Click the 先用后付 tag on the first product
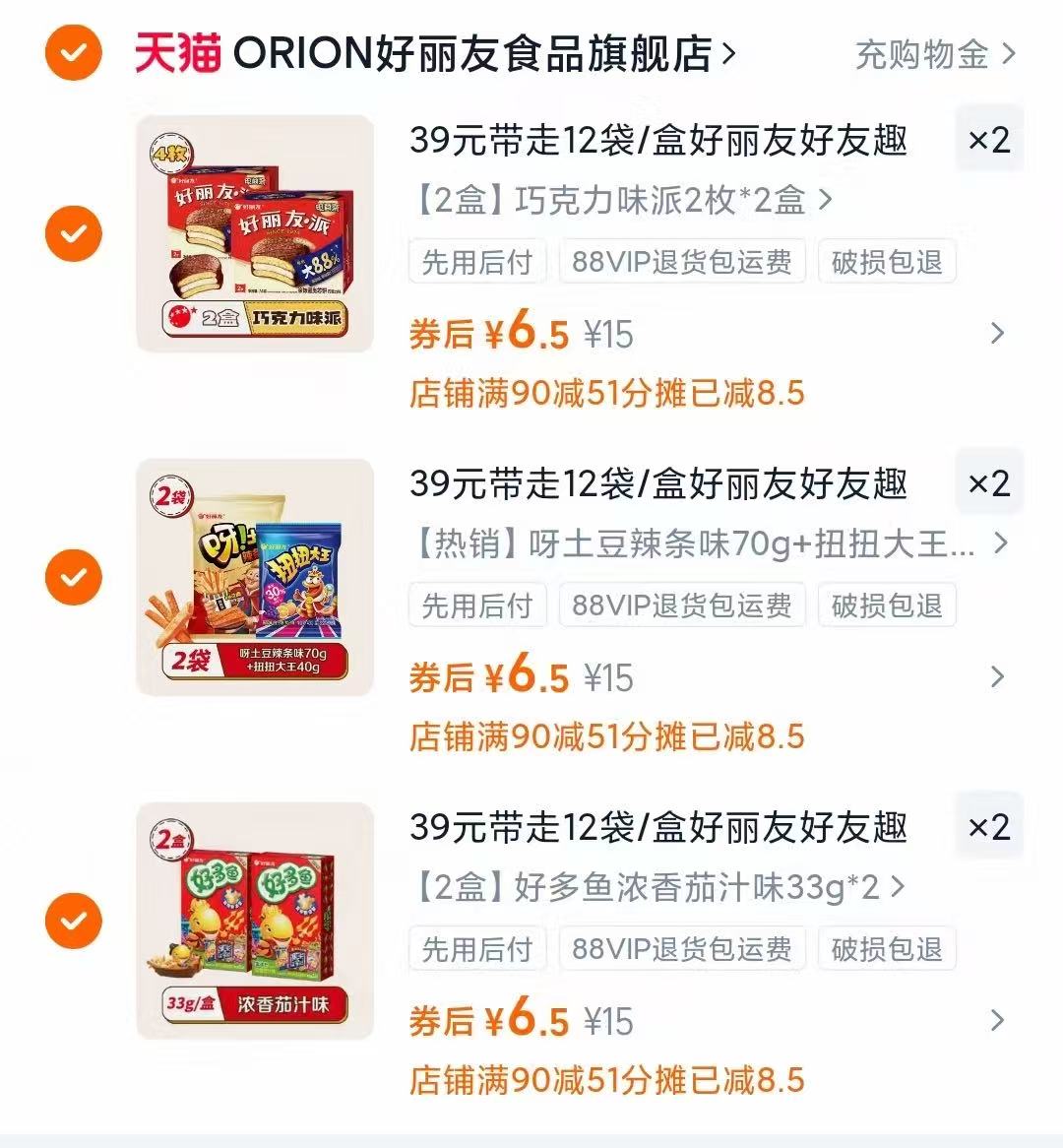Viewport: 1063px width, 1148px height. (x=477, y=261)
